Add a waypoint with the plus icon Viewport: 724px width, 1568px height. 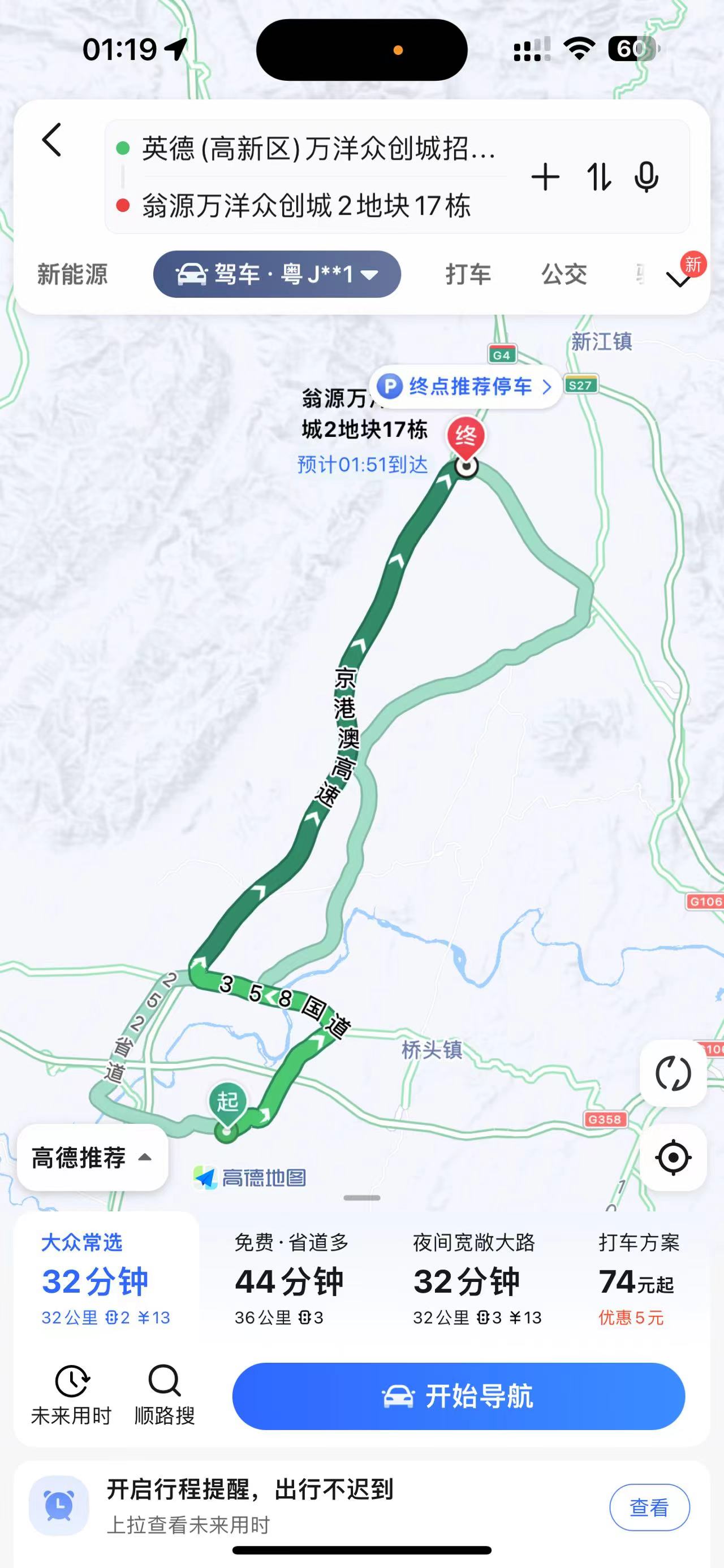pyautogui.click(x=545, y=177)
